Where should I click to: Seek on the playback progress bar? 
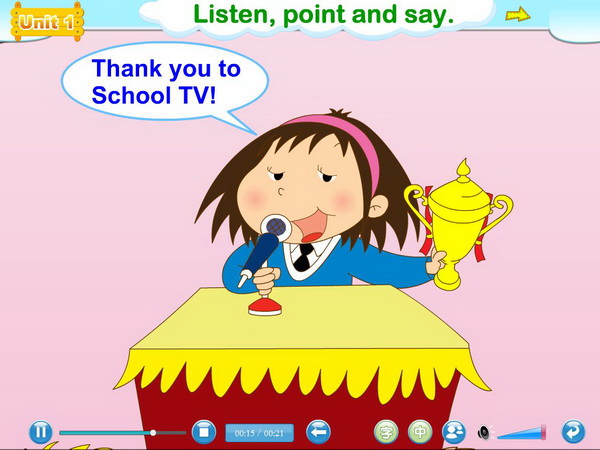point(120,432)
